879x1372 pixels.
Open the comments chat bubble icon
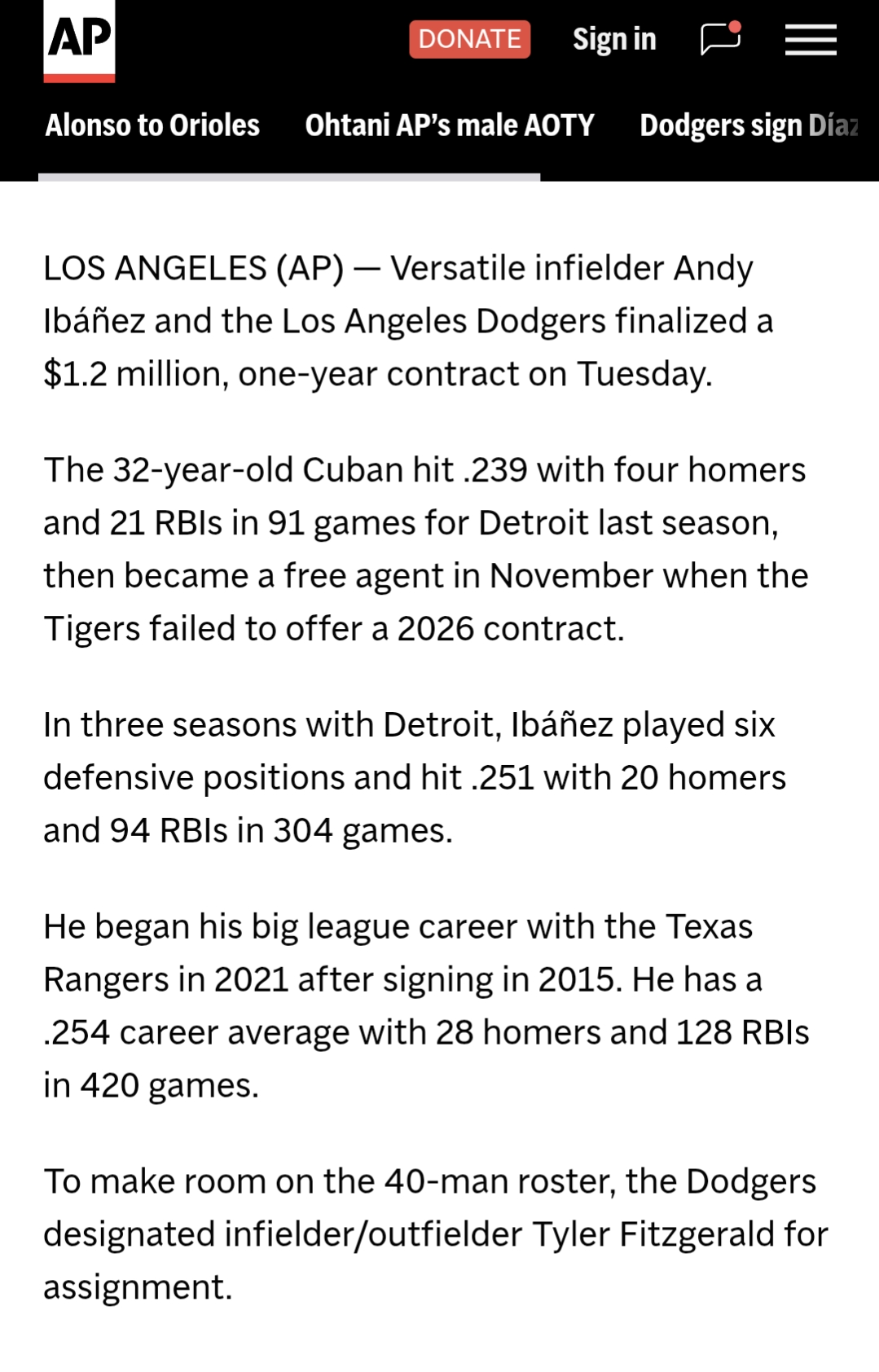tap(720, 38)
